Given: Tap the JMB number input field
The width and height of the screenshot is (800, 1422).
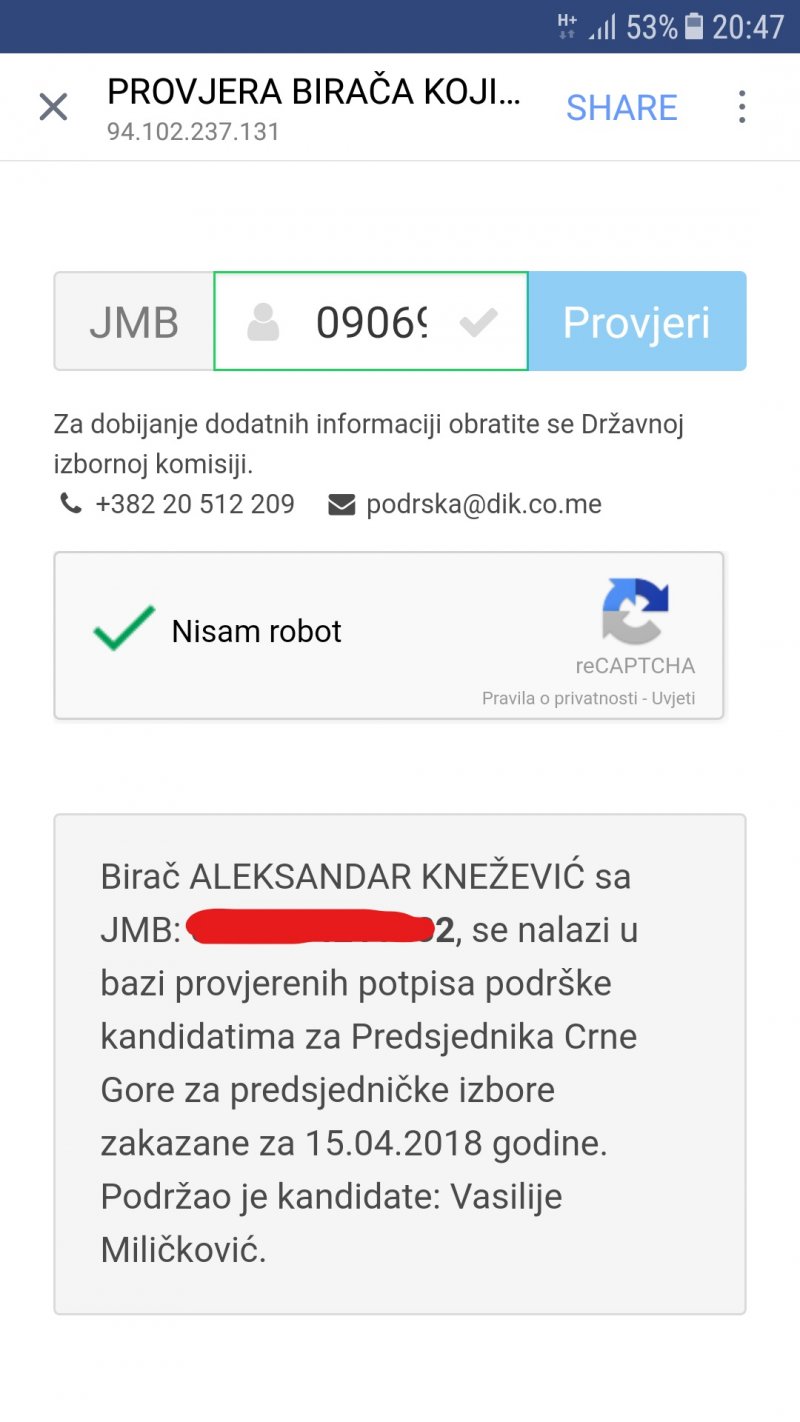Looking at the screenshot, I should click(371, 322).
